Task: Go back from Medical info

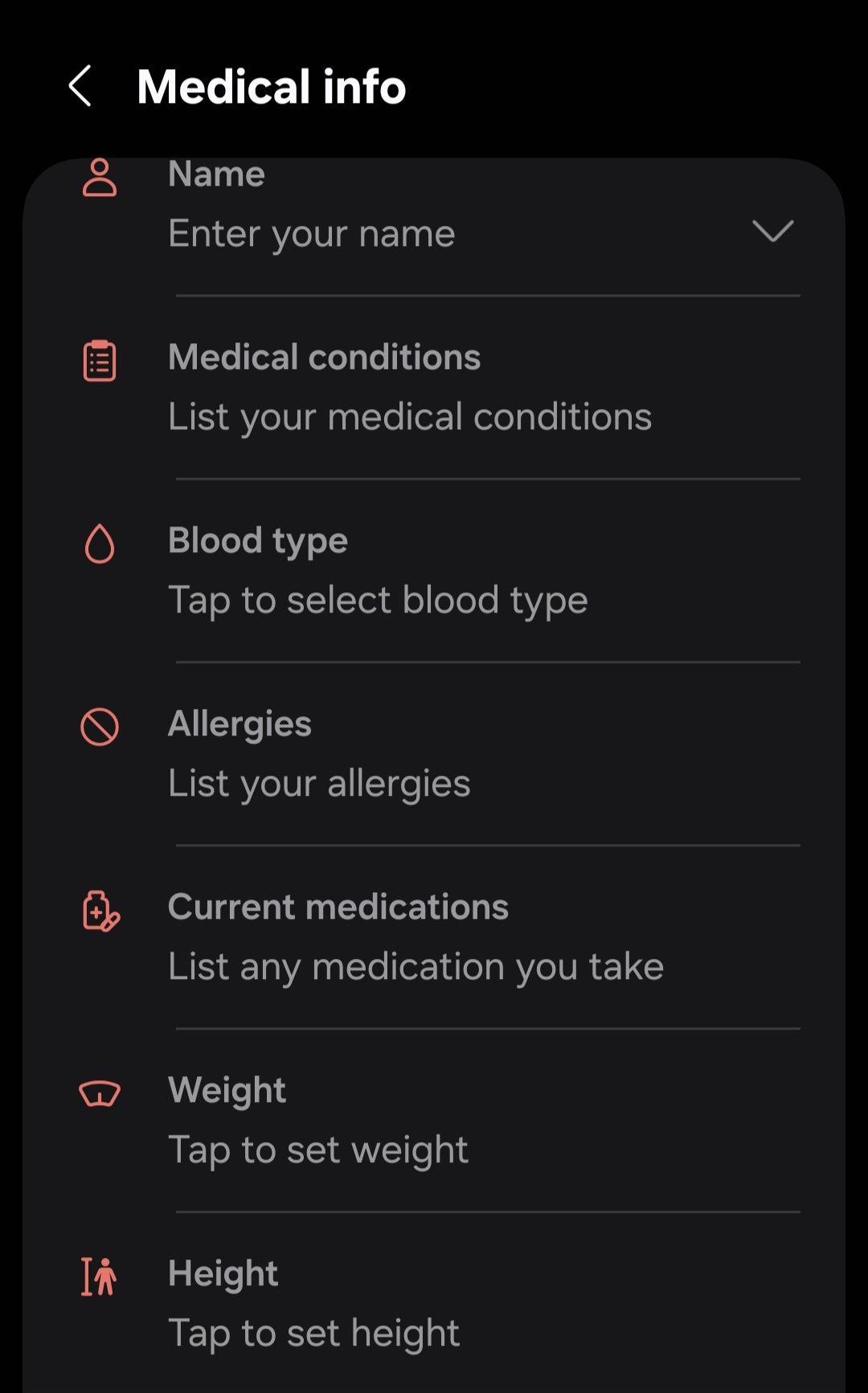Action: pyautogui.click(x=80, y=86)
